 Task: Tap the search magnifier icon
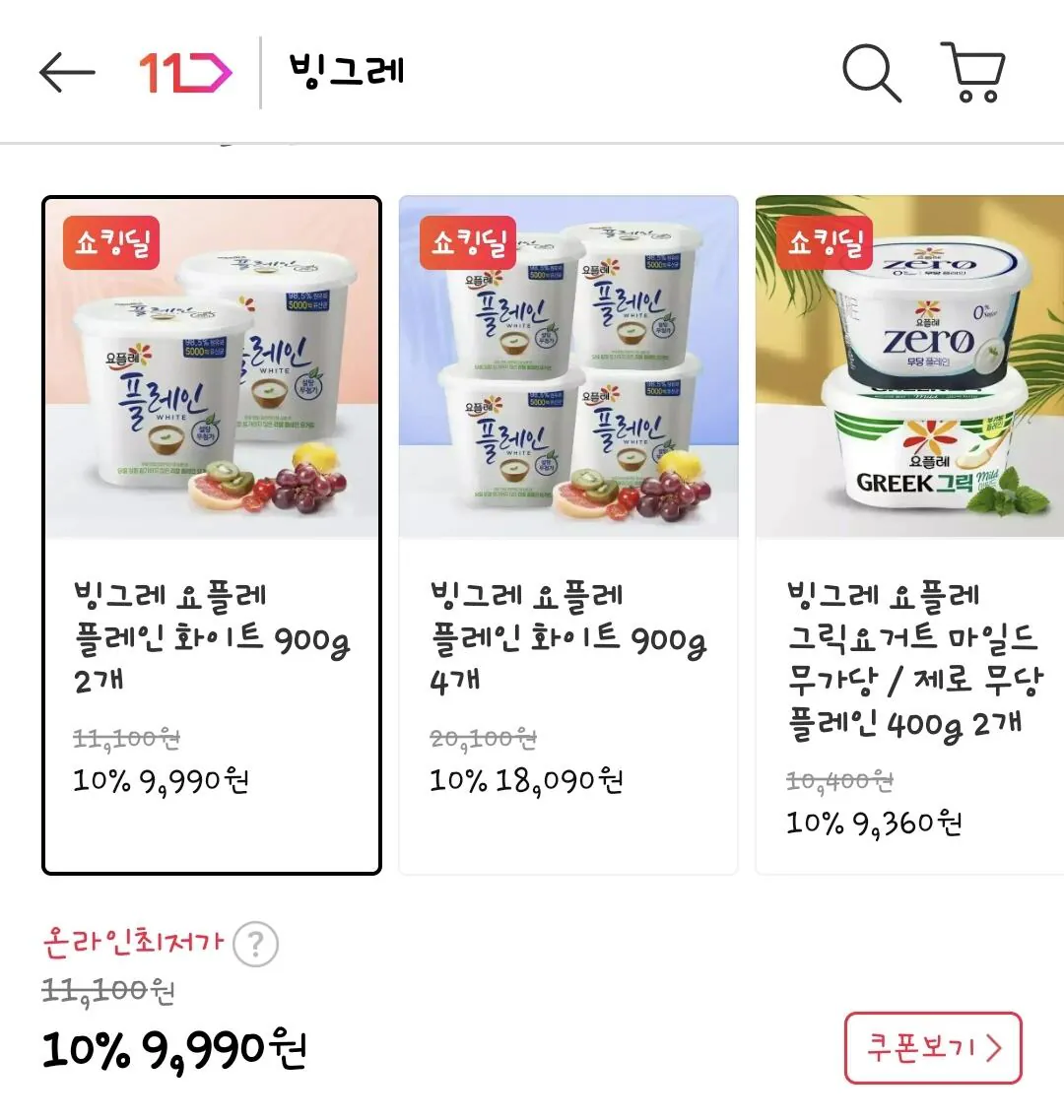click(871, 72)
